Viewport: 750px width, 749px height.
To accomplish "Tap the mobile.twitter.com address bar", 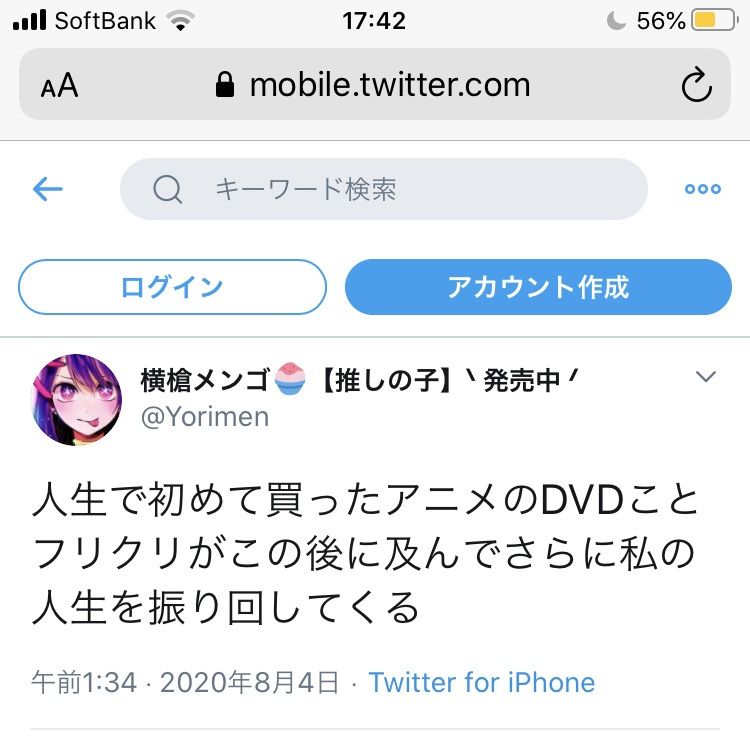I will 374,86.
